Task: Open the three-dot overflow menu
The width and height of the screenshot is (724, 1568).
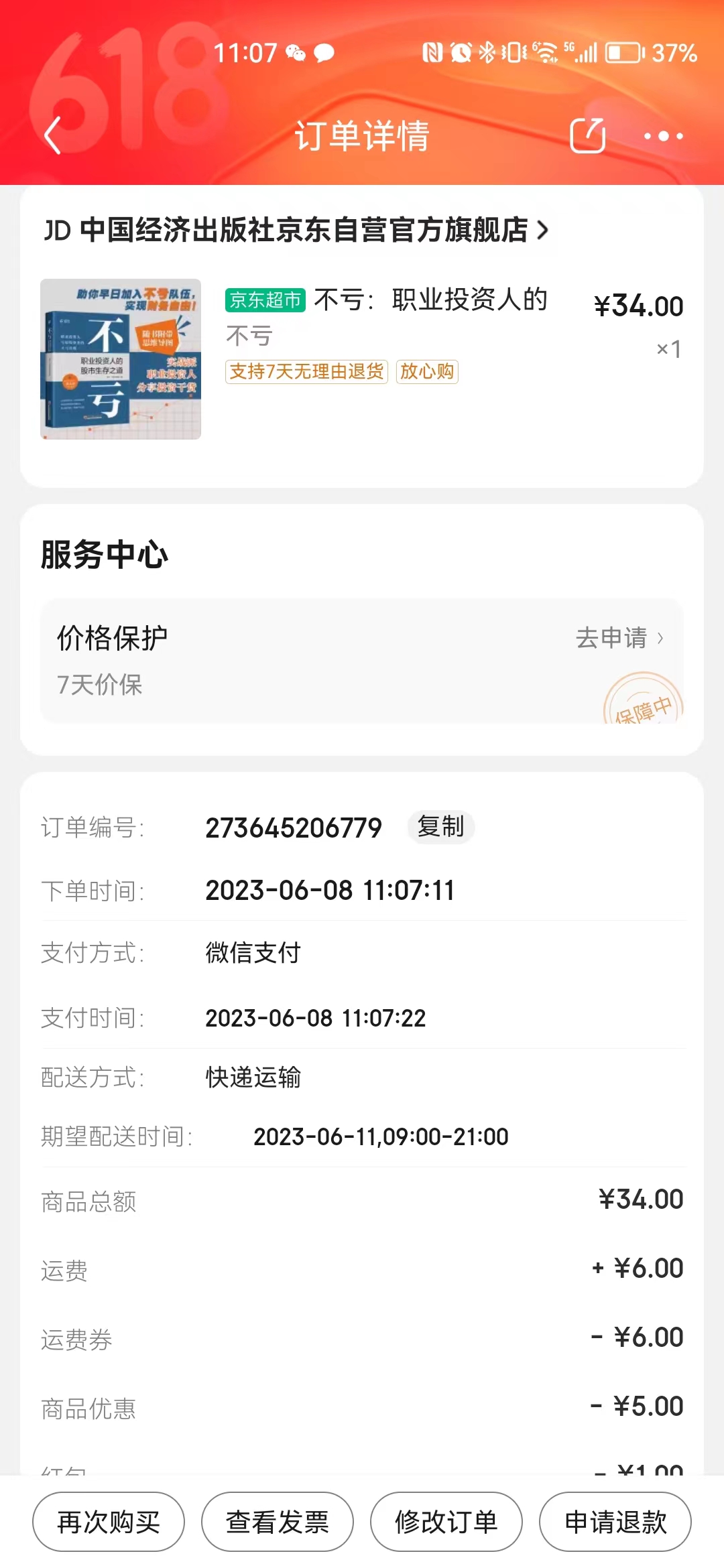Action: (663, 136)
